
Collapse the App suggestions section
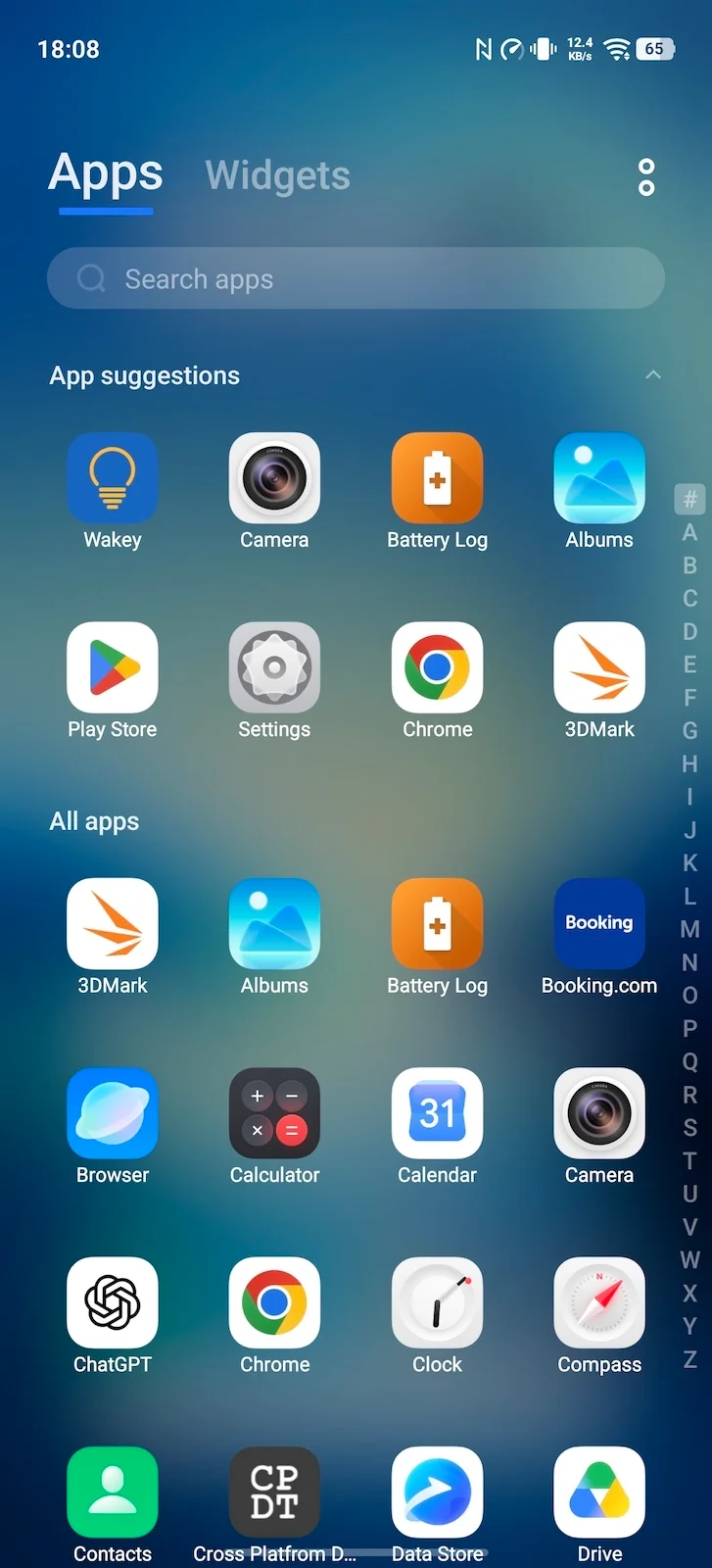coord(653,375)
